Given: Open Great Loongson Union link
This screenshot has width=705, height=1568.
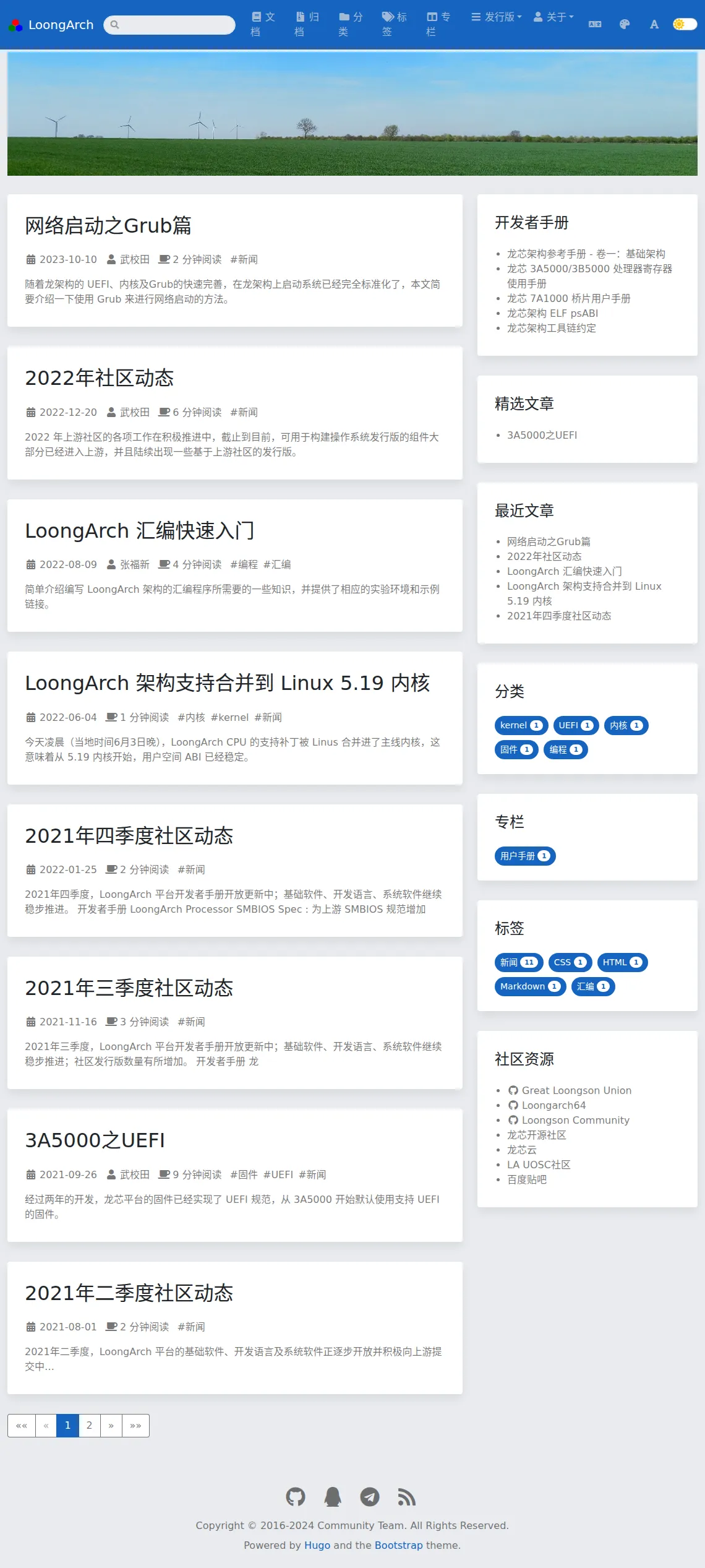Looking at the screenshot, I should [570, 1090].
